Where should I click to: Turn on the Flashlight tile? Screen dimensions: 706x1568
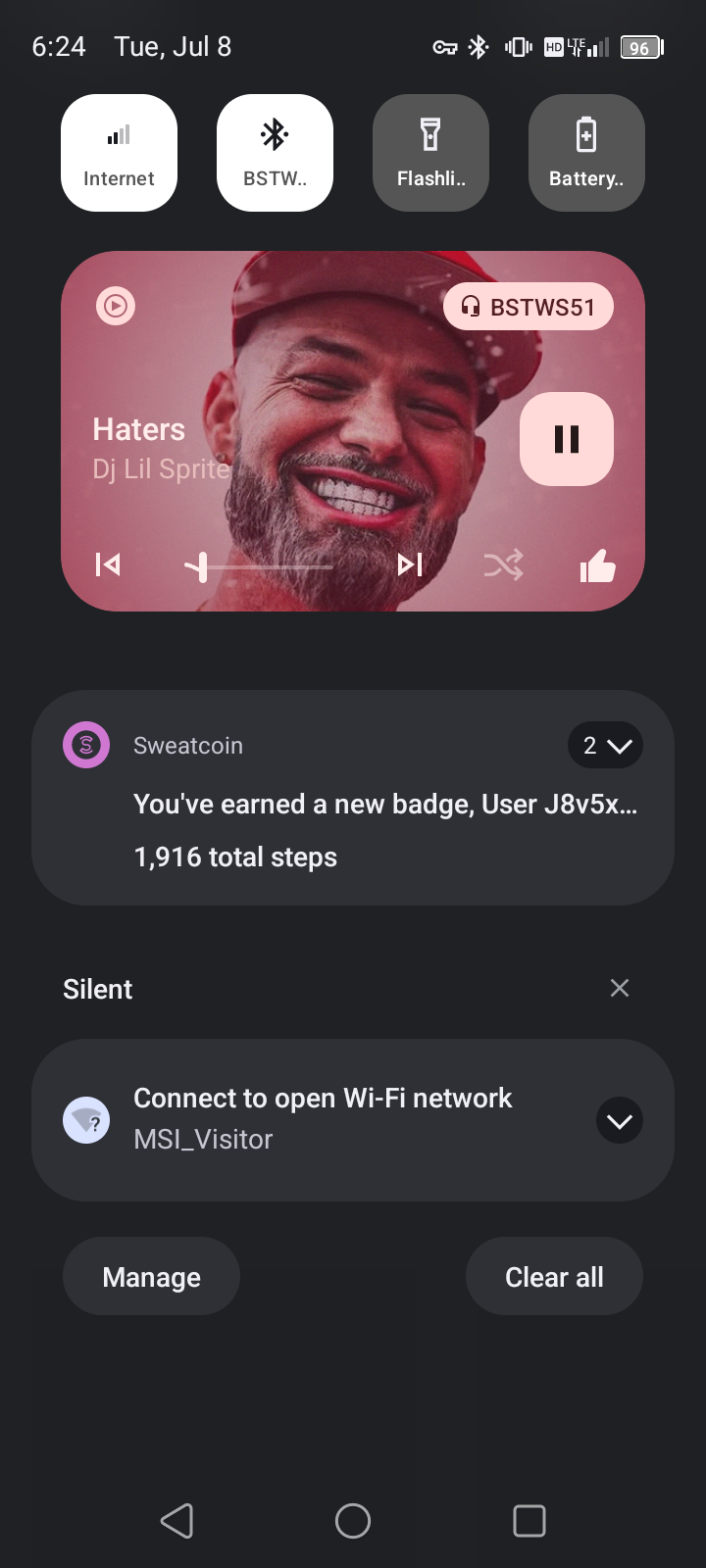click(430, 153)
